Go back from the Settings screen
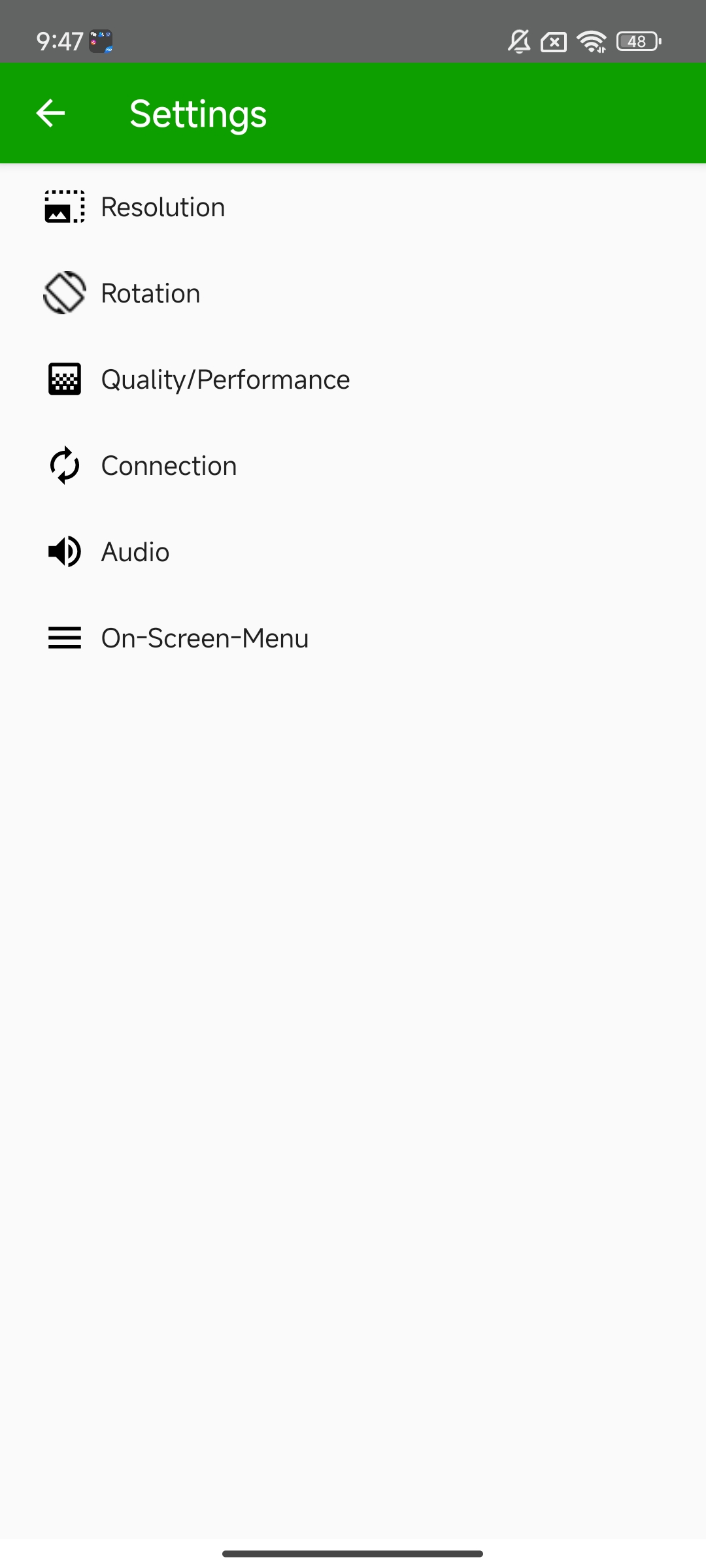The width and height of the screenshot is (706, 1568). click(x=50, y=113)
